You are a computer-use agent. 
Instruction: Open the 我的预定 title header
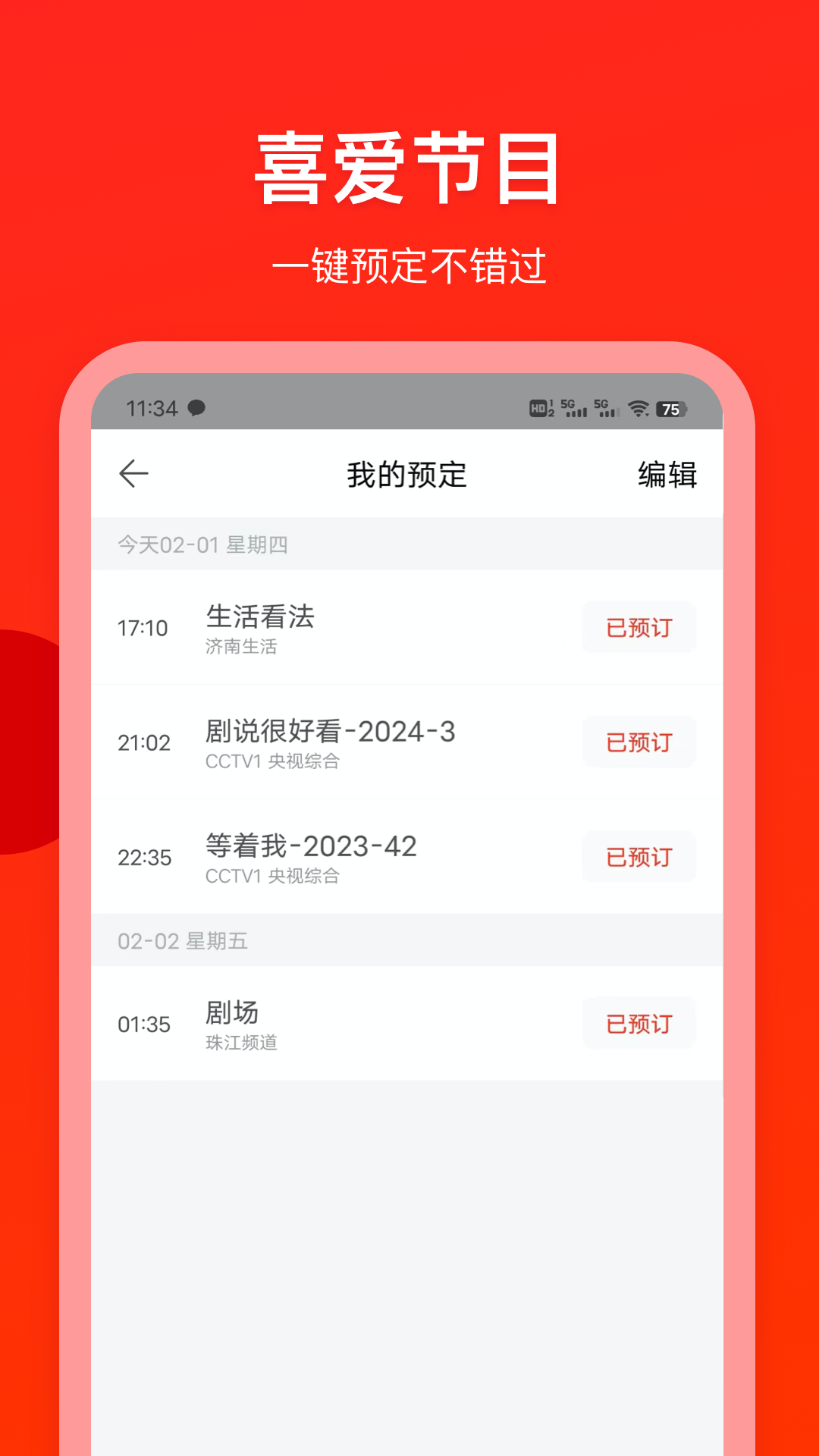click(406, 474)
